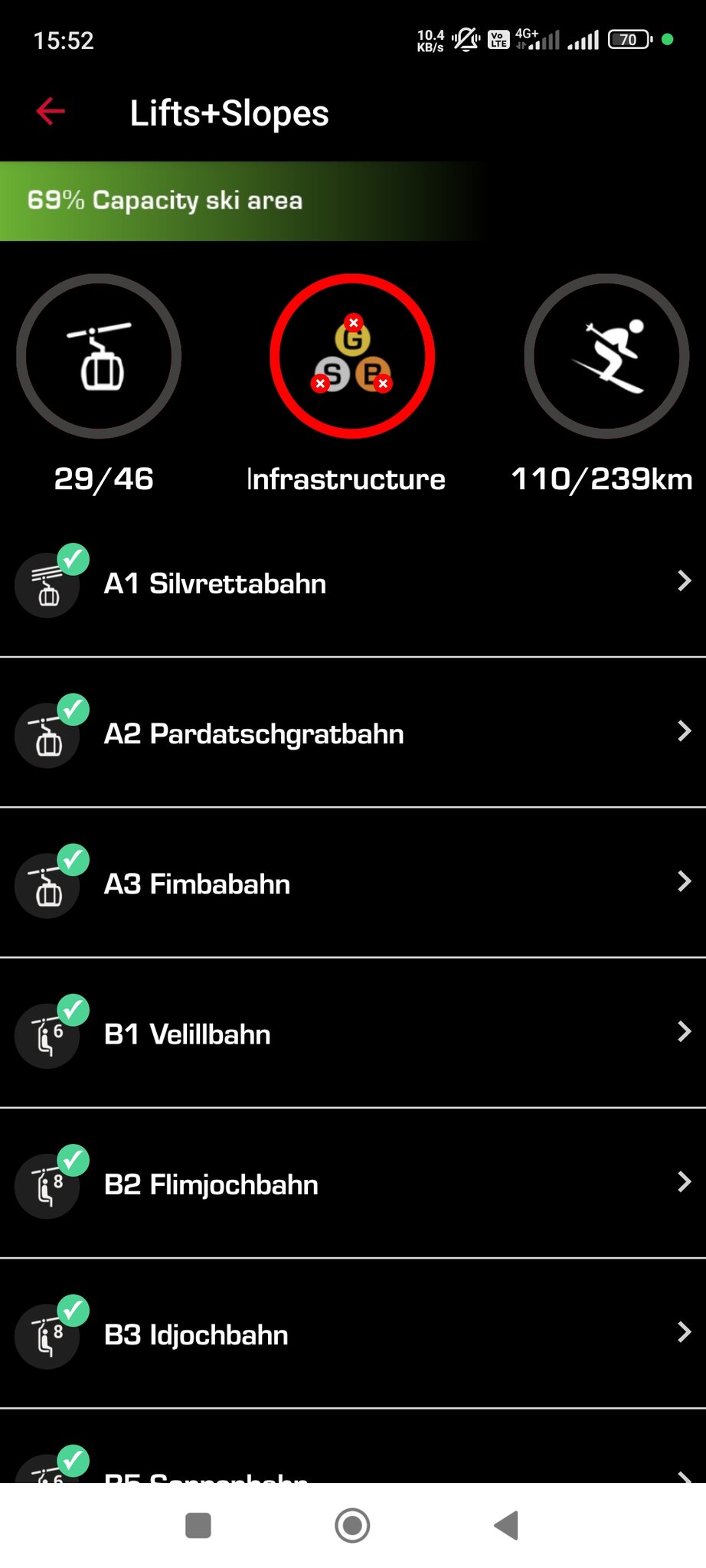The height and width of the screenshot is (1568, 706).
Task: Show the ski slopes filter
Action: point(606,356)
